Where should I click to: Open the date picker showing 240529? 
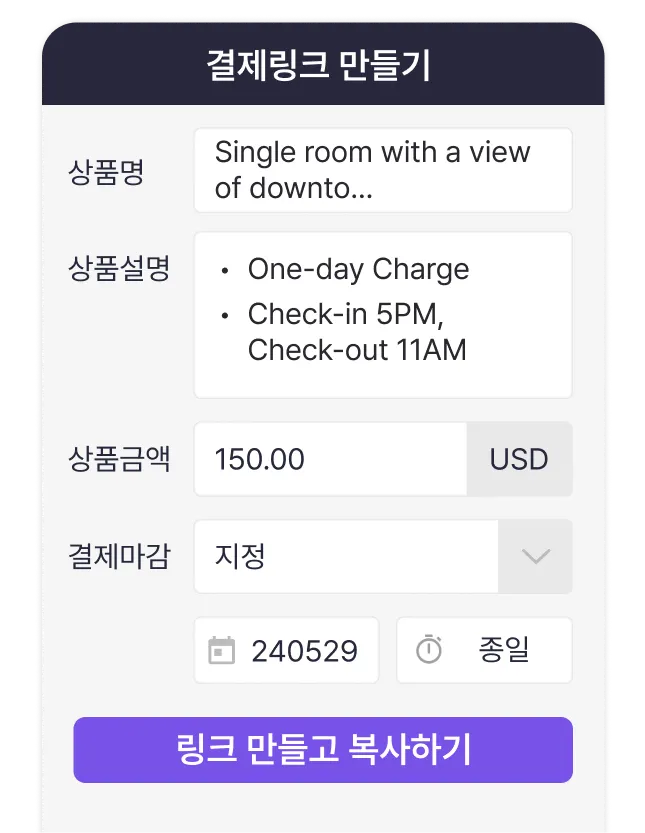286,651
